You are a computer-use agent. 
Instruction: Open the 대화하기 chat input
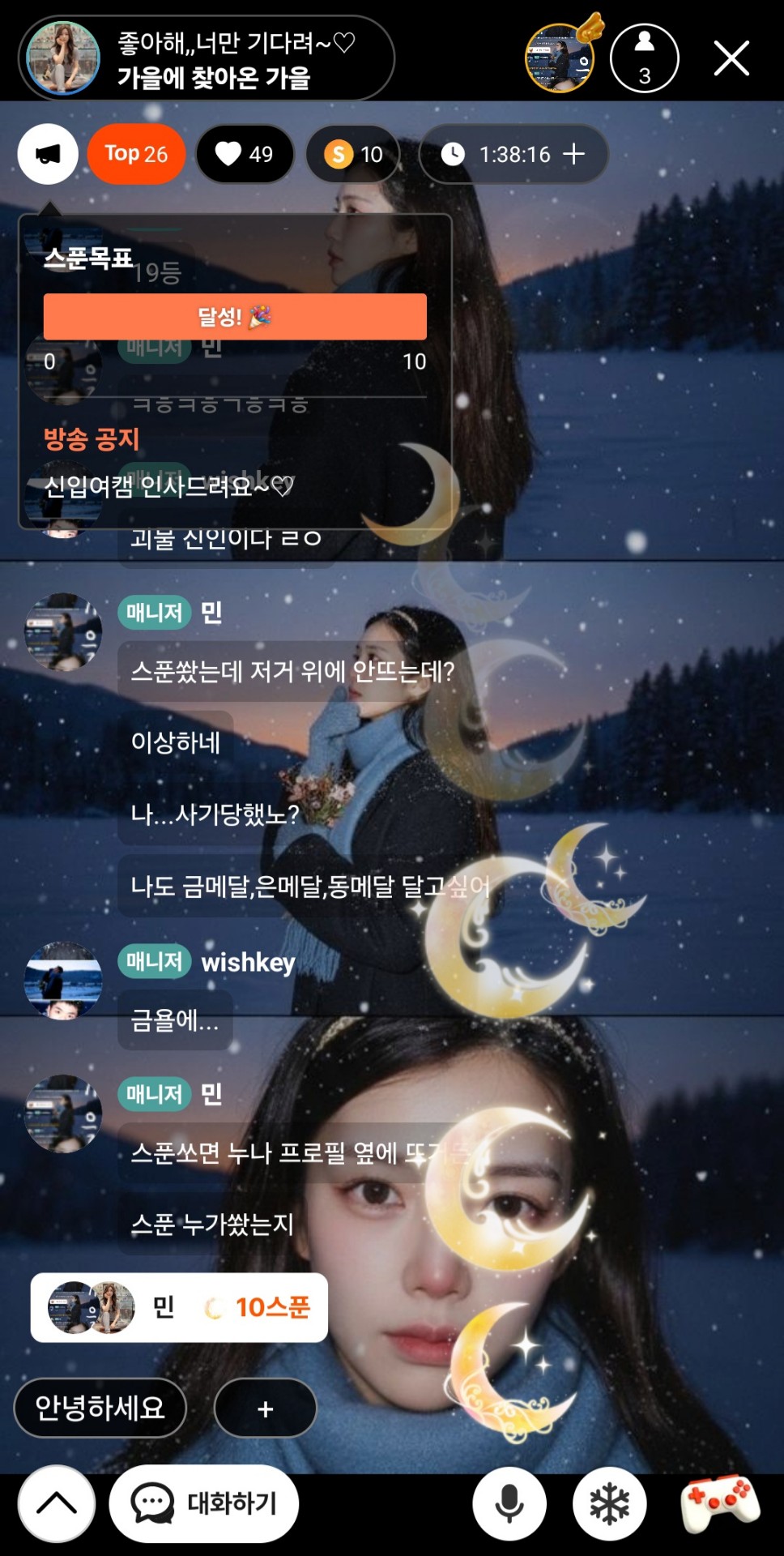[204, 1504]
